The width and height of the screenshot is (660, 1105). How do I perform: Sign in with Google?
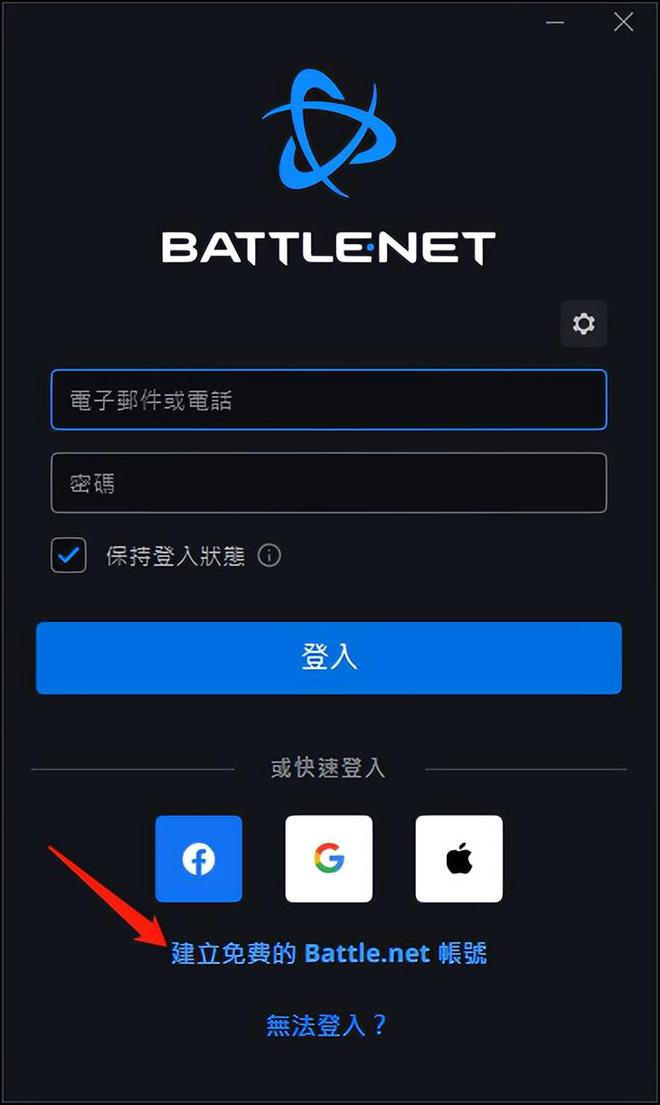(x=329, y=858)
